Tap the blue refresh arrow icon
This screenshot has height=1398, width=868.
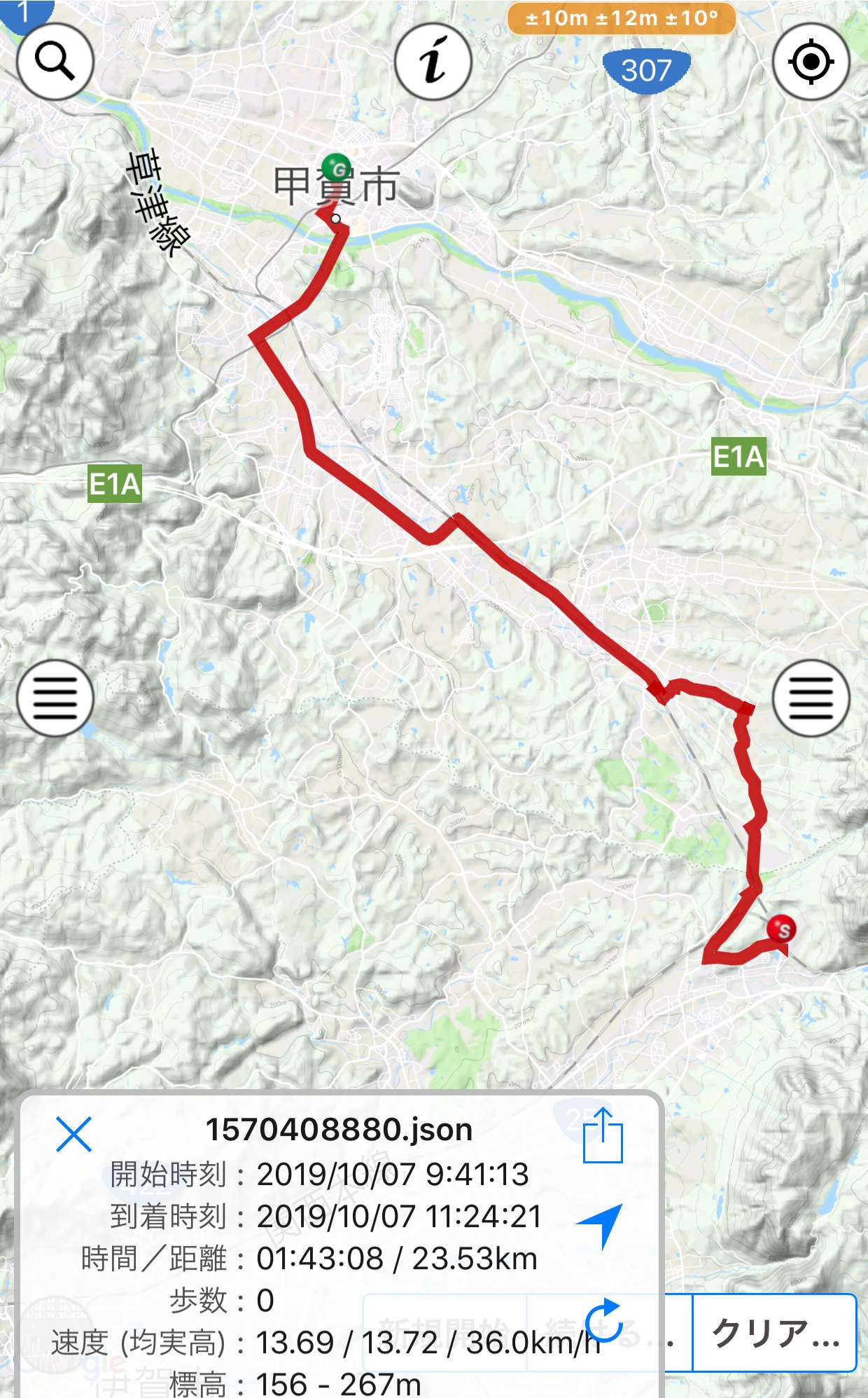(x=603, y=1320)
